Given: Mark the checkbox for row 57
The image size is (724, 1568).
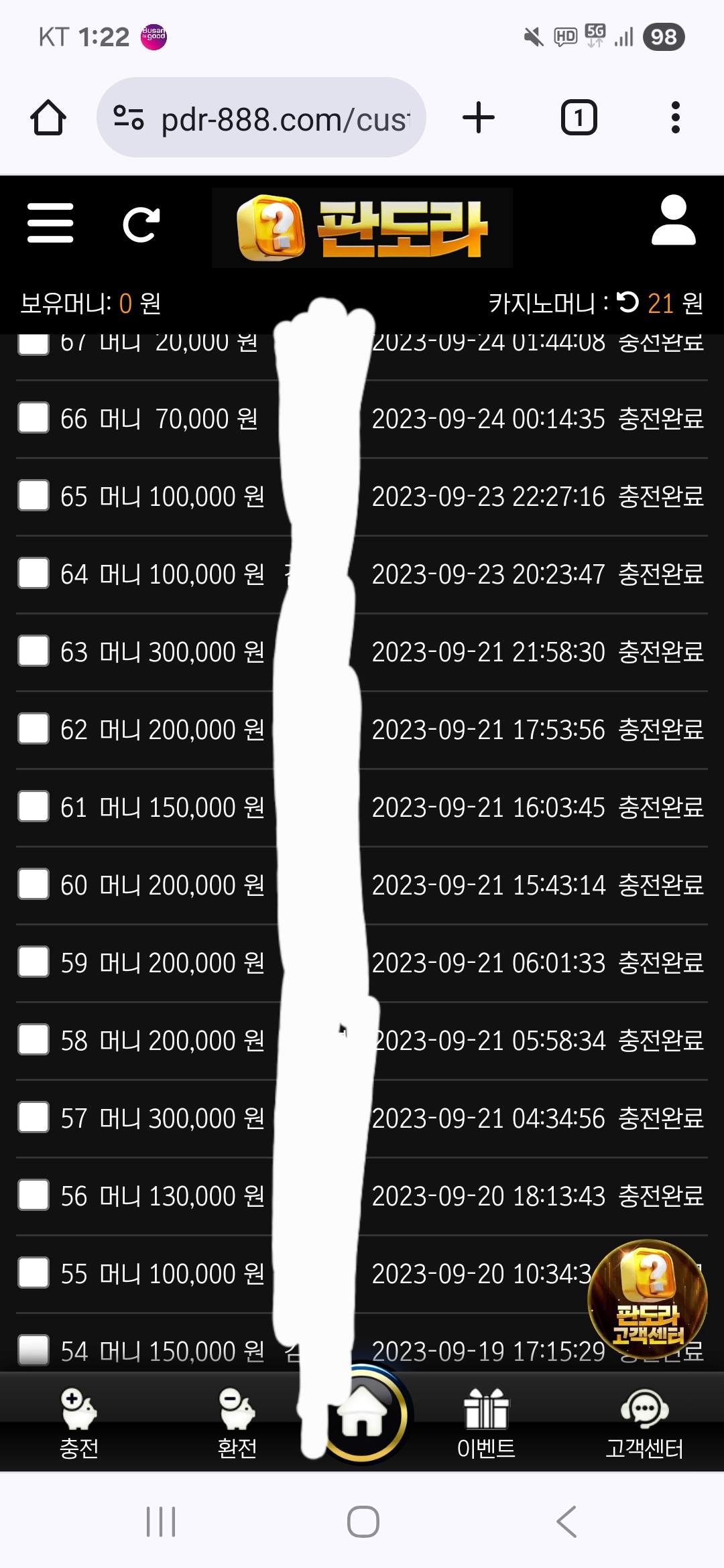Looking at the screenshot, I should tap(34, 1118).
